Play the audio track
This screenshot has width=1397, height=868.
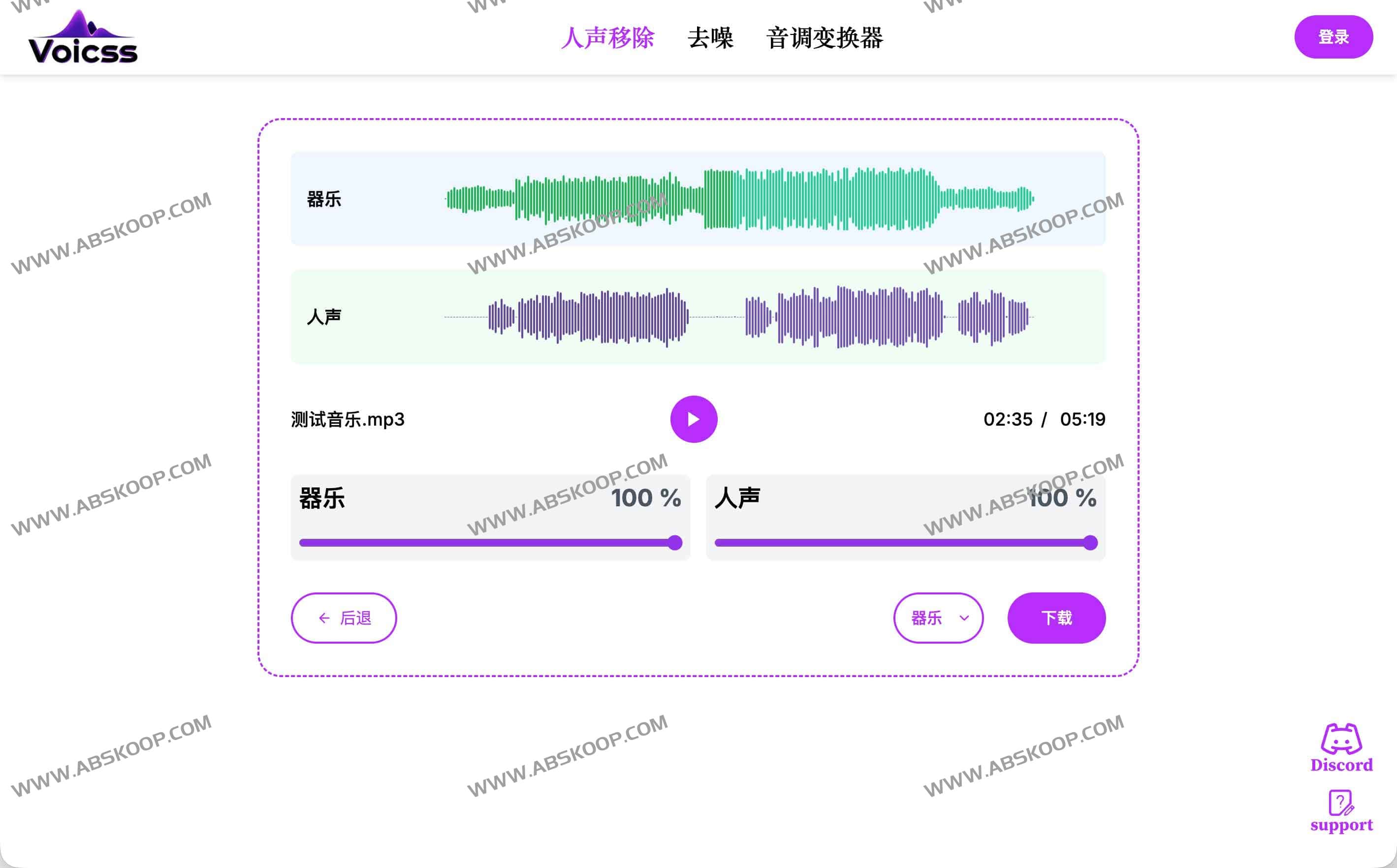coord(693,419)
